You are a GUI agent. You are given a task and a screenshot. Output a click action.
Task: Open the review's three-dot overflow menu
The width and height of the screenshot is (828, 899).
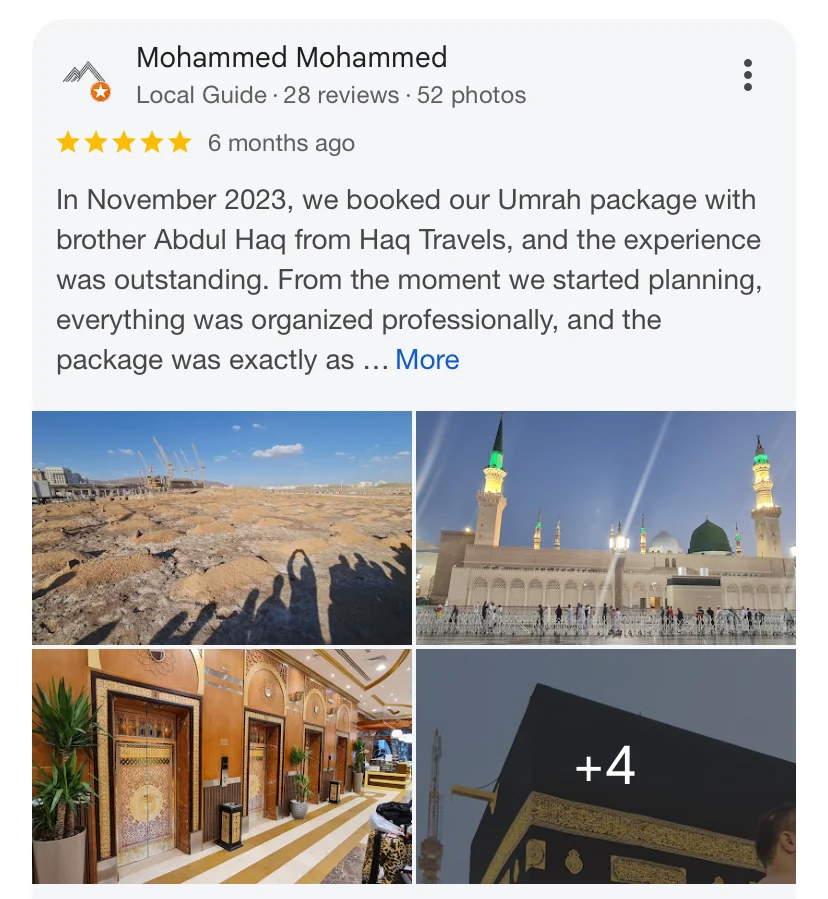pos(747,76)
